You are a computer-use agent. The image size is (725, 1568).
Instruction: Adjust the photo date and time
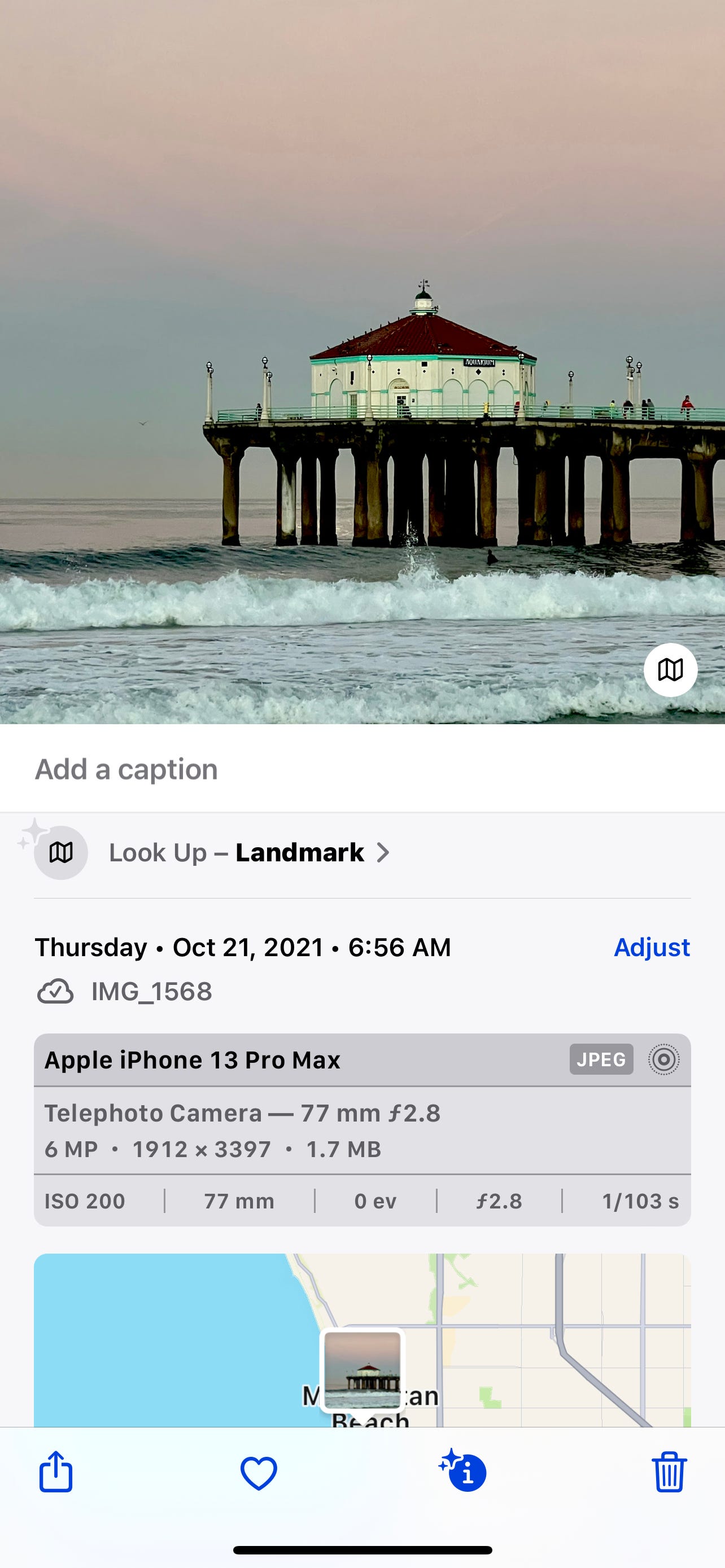point(652,947)
